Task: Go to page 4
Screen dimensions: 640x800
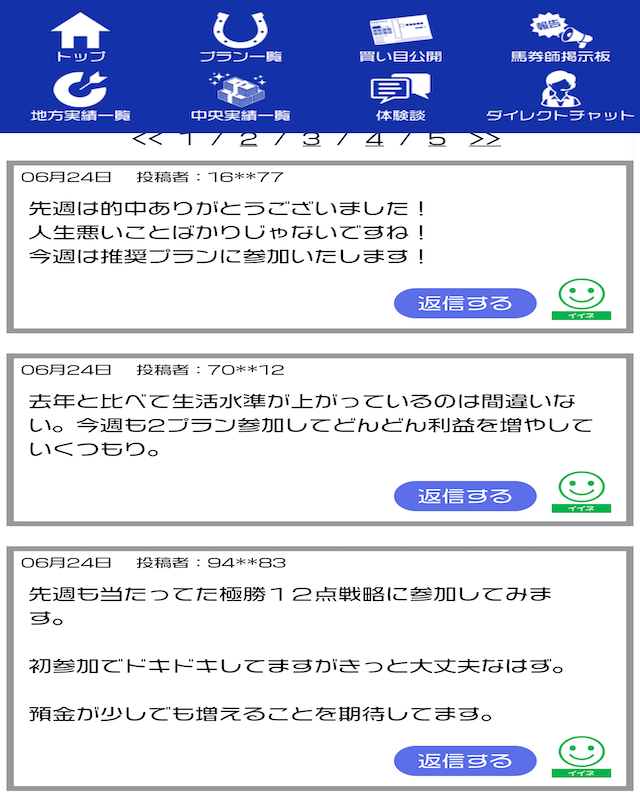Action: point(374,138)
